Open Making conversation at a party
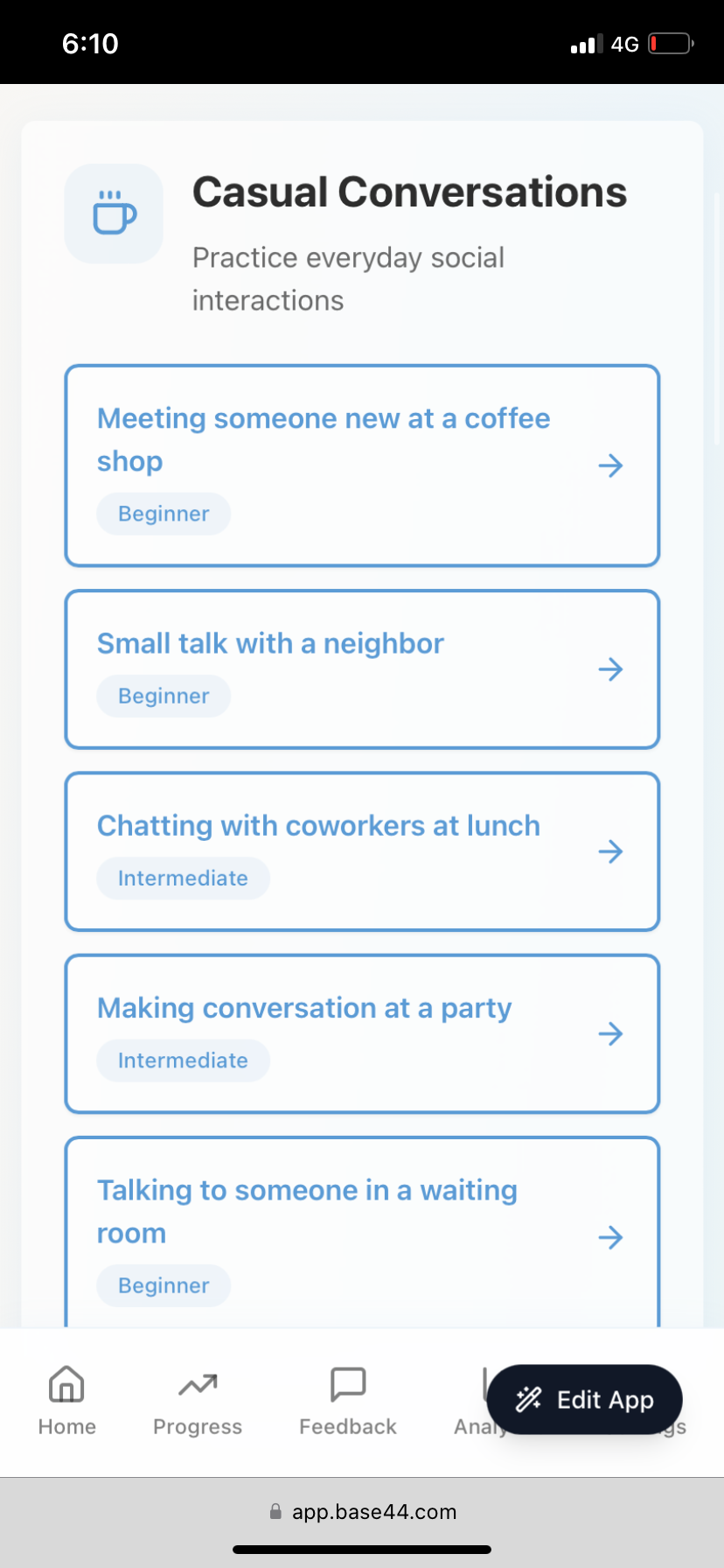 [x=362, y=1033]
